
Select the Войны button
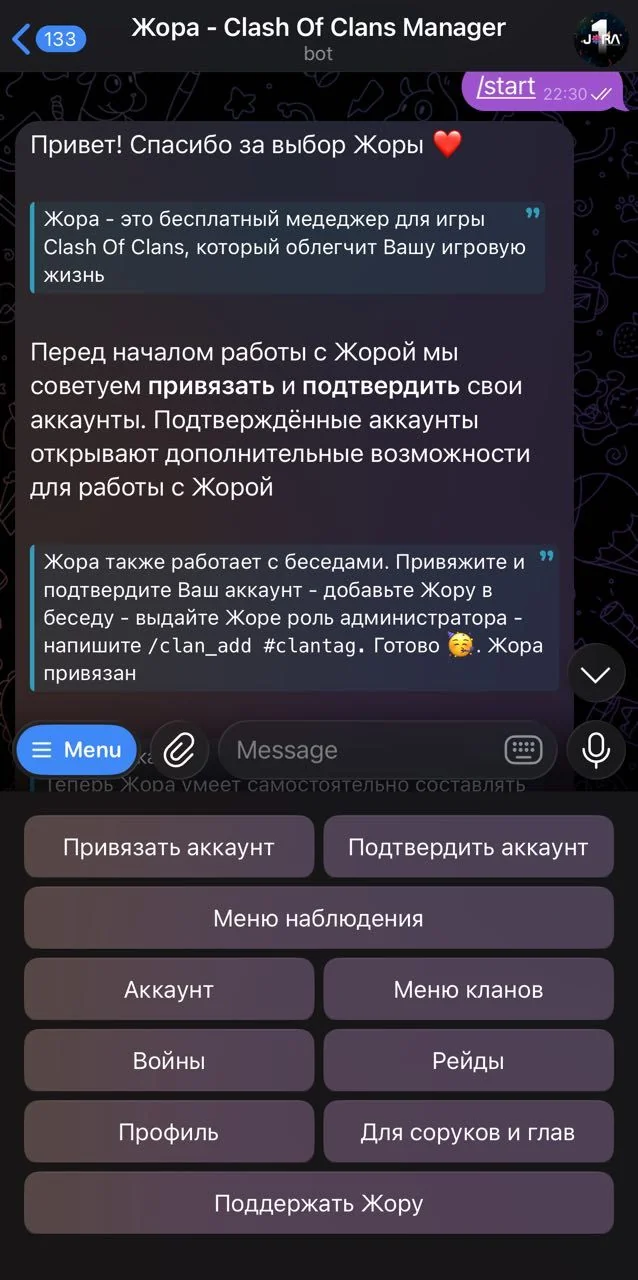click(x=169, y=1061)
